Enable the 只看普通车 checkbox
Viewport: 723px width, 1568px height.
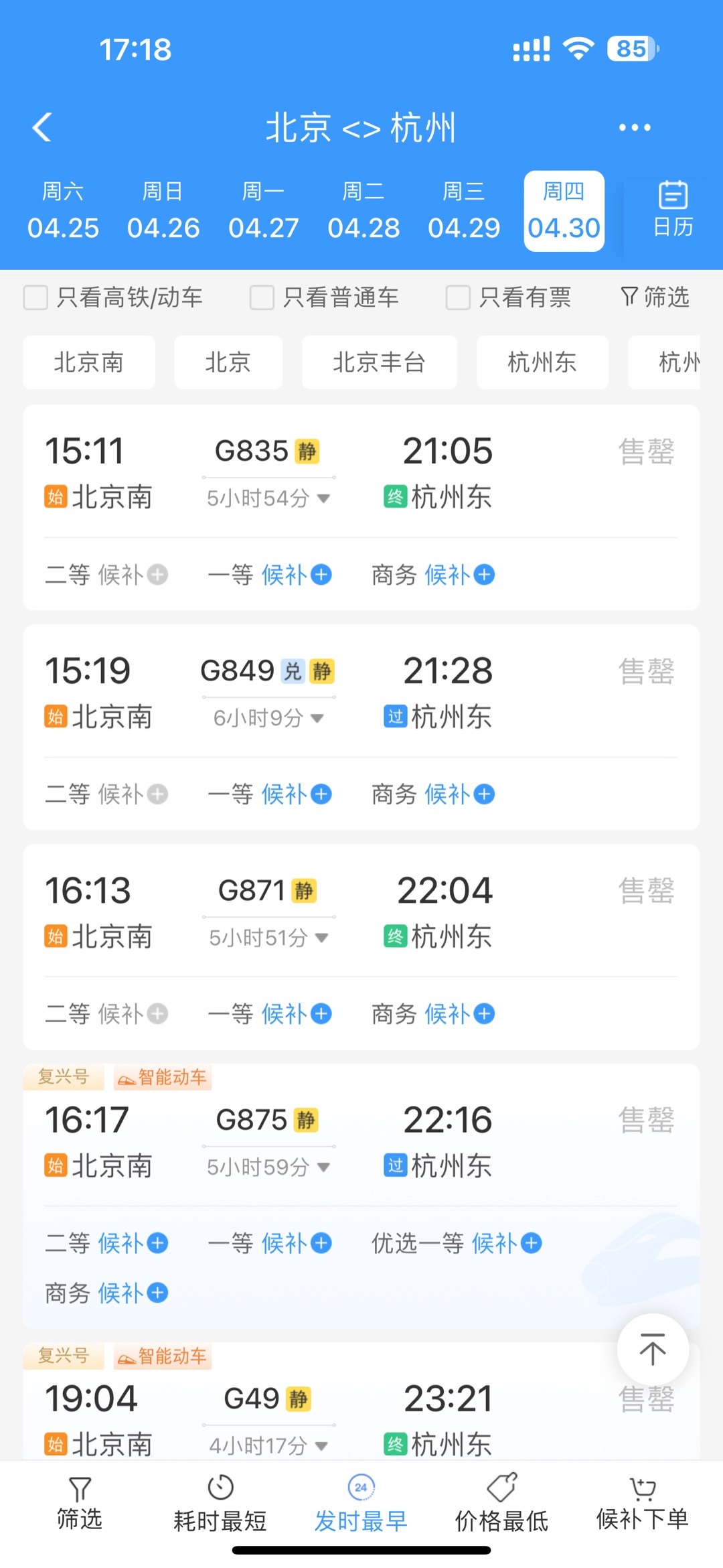click(262, 297)
